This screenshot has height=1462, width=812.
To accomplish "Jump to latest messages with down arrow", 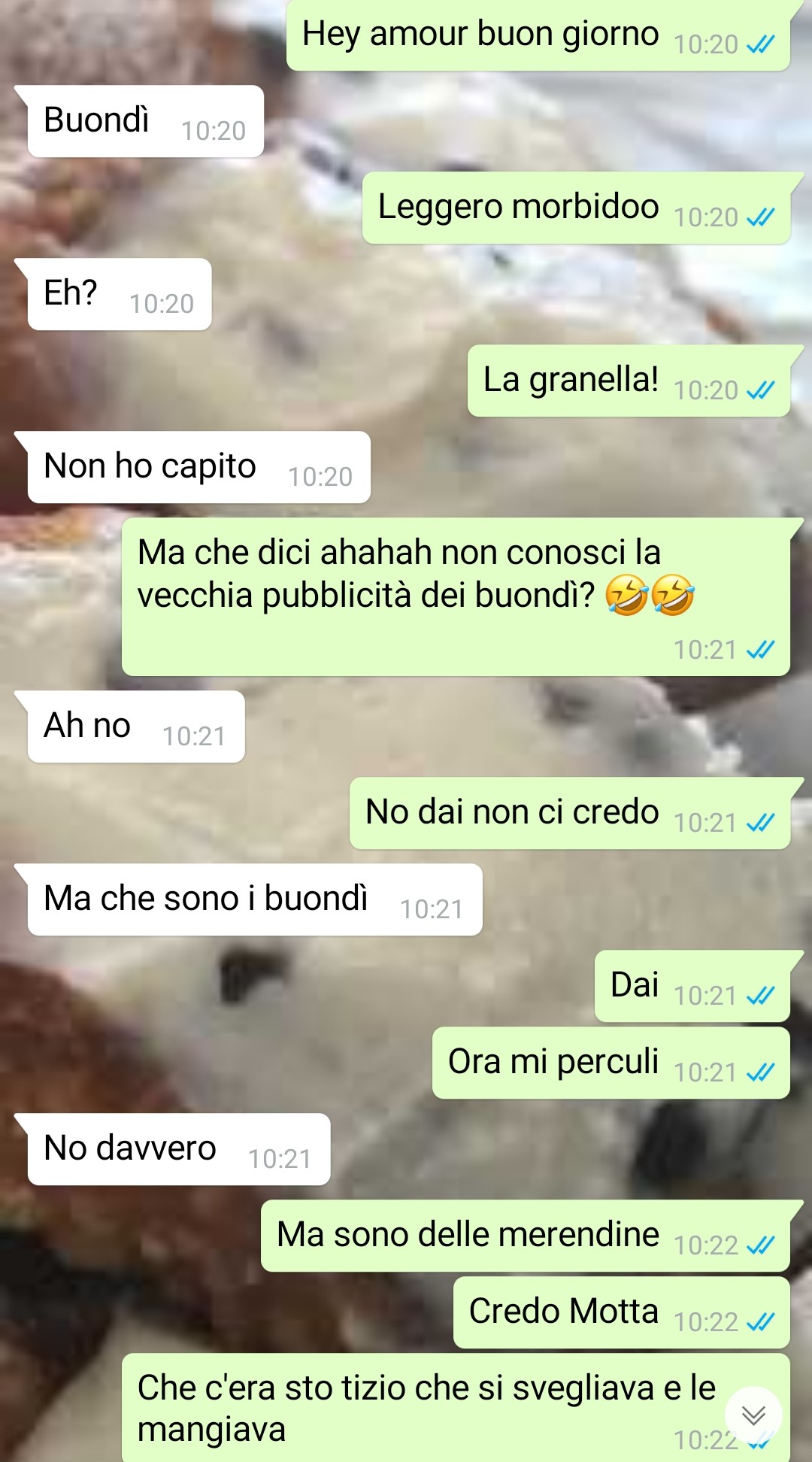I will (x=753, y=1415).
